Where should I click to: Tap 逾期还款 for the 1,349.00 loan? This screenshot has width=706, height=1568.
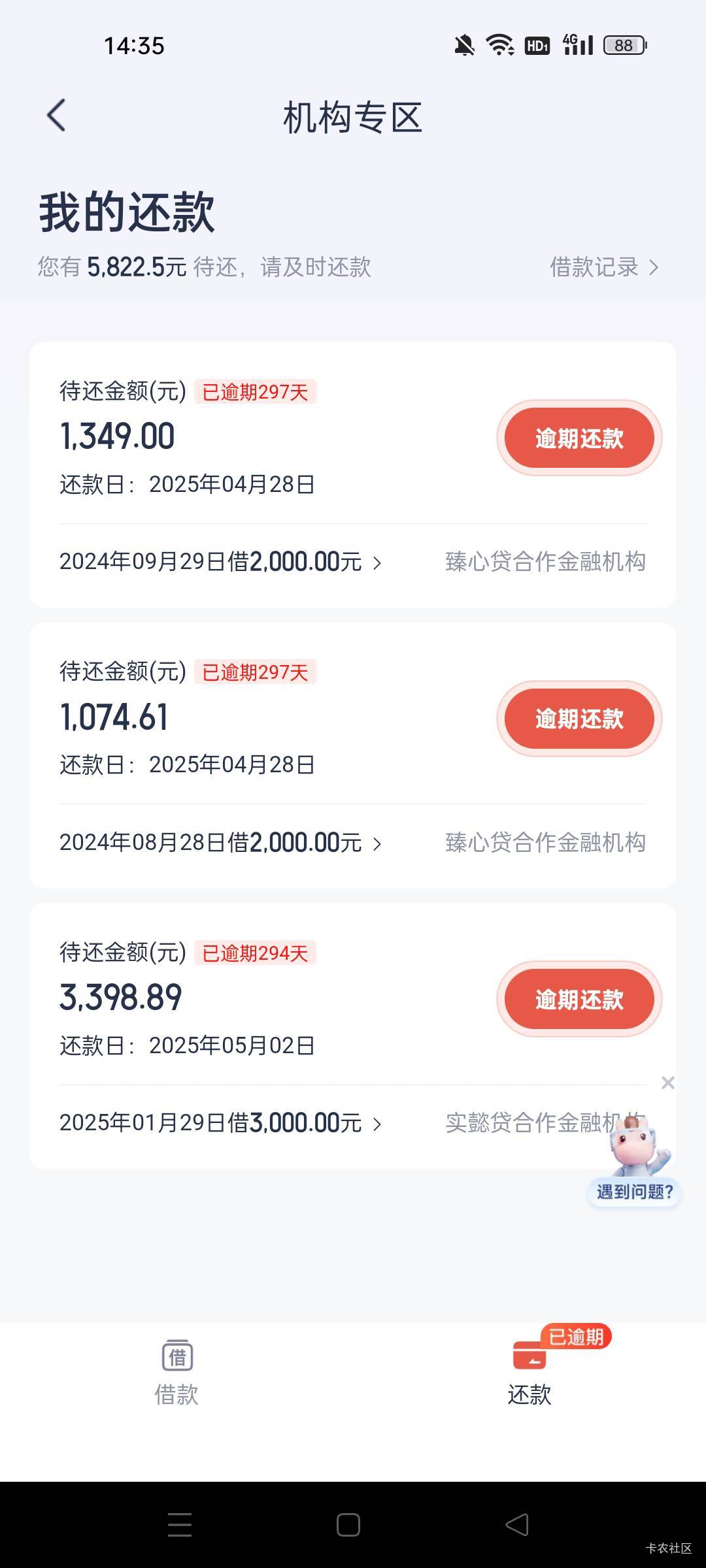579,438
